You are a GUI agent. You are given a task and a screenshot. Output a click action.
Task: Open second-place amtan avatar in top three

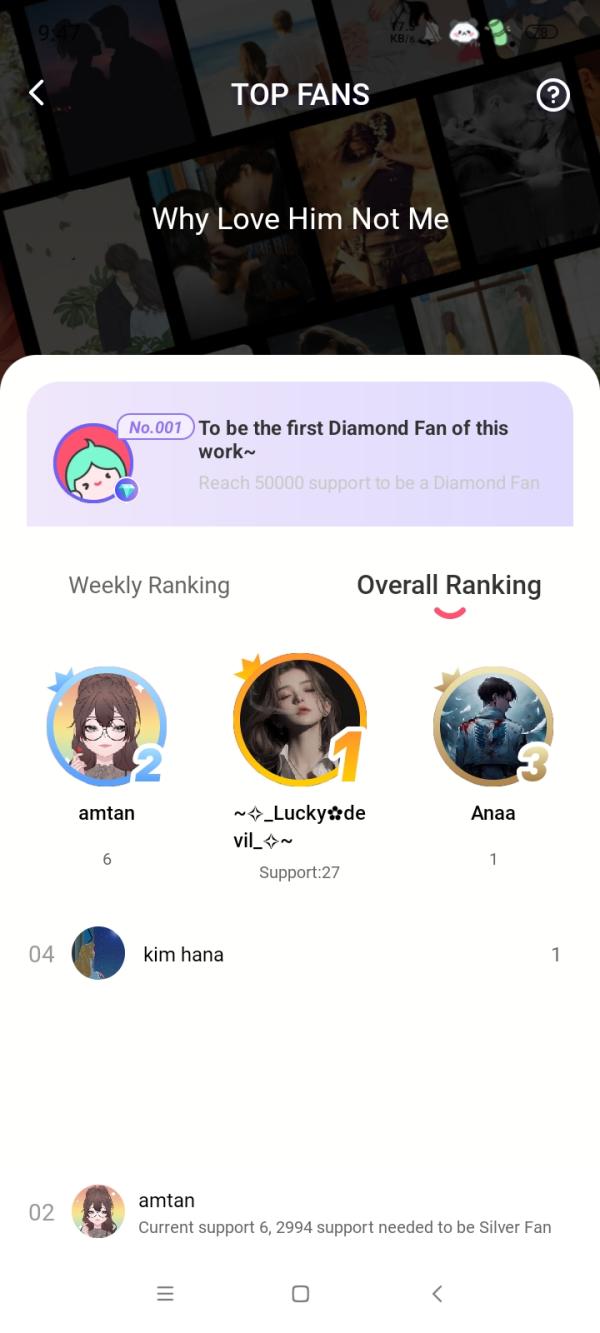point(106,727)
